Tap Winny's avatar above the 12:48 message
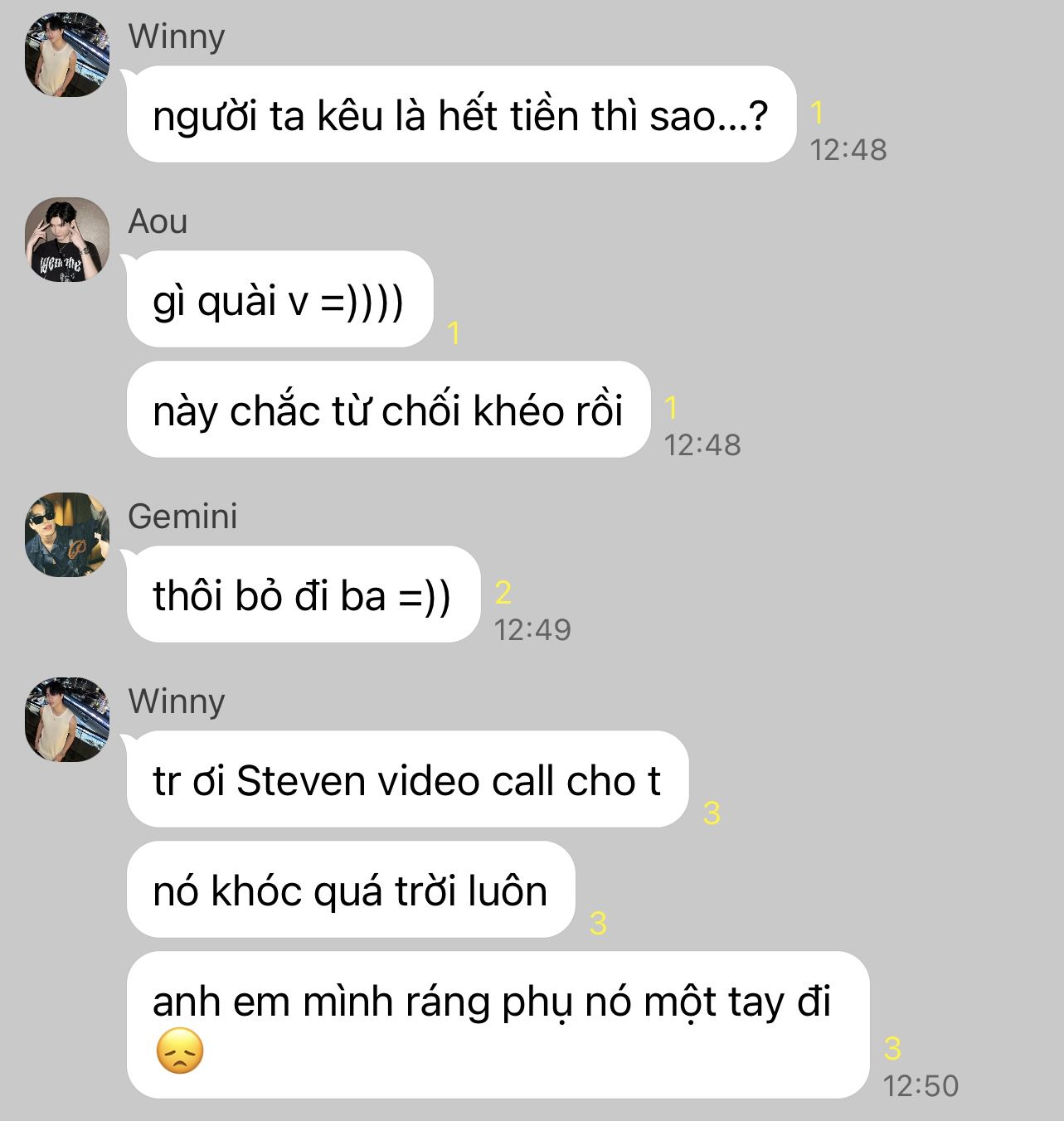This screenshot has width=1064, height=1121. click(x=67, y=55)
